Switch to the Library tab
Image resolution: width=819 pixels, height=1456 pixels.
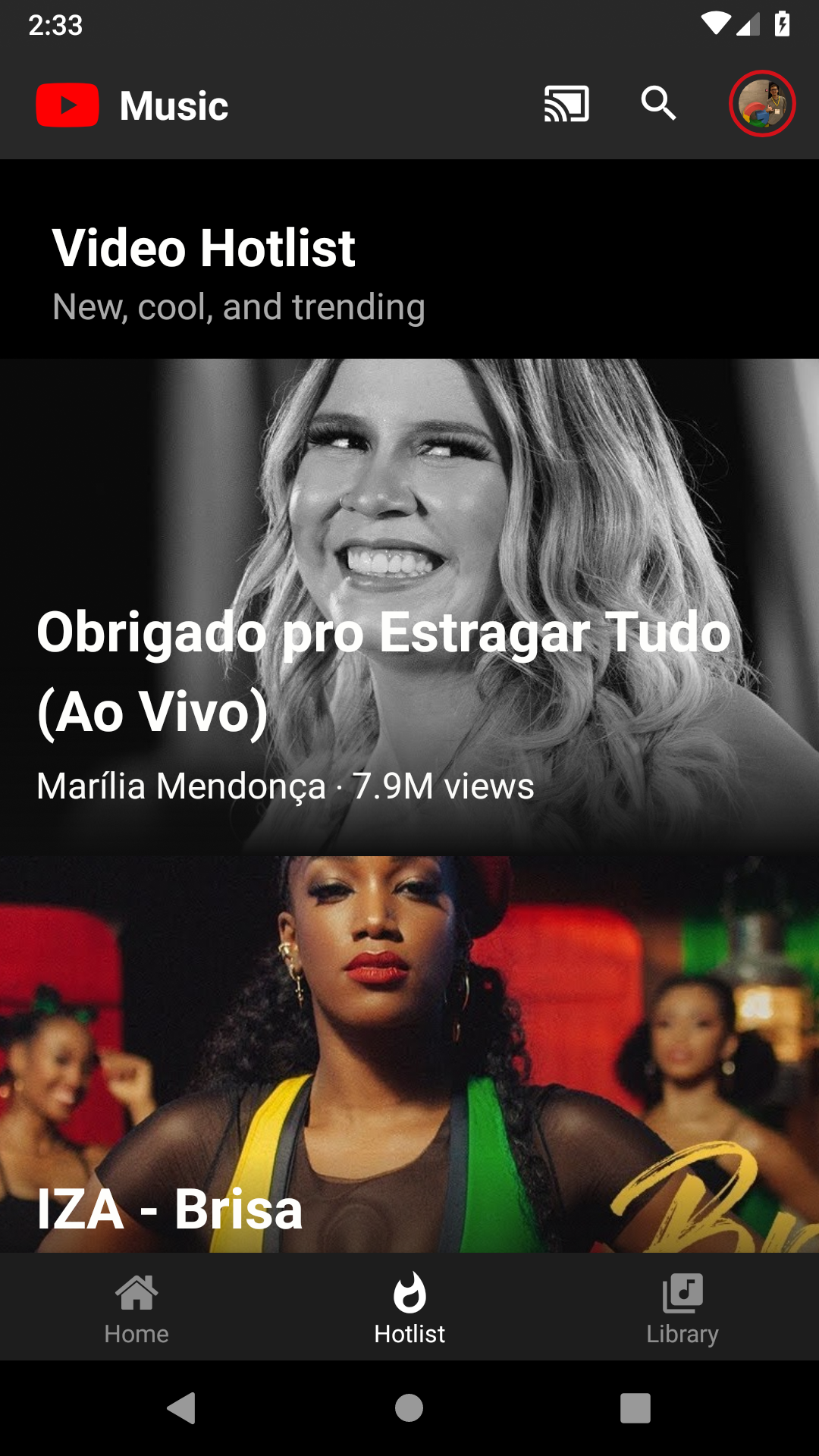click(x=682, y=1307)
